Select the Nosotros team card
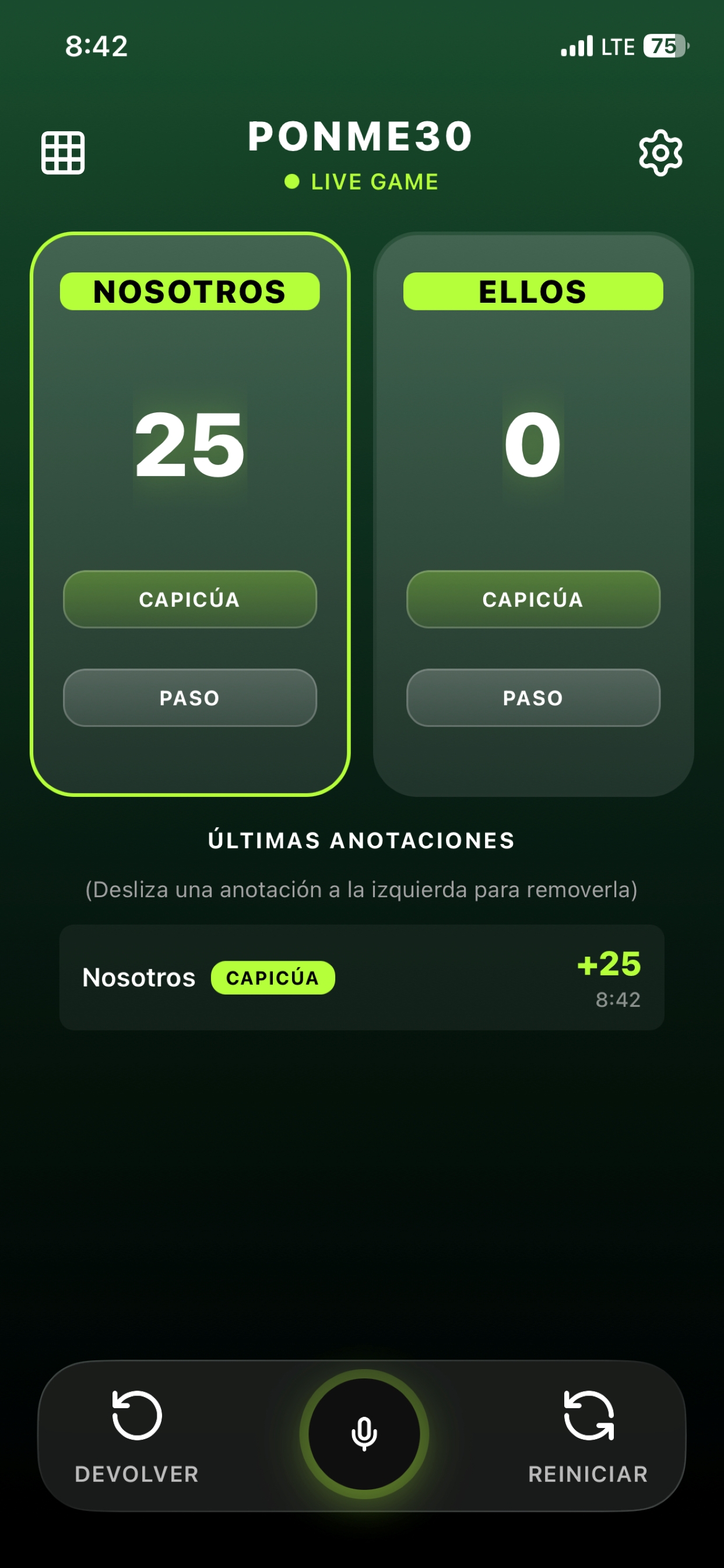Image resolution: width=724 pixels, height=1568 pixels. pyautogui.click(x=190, y=514)
